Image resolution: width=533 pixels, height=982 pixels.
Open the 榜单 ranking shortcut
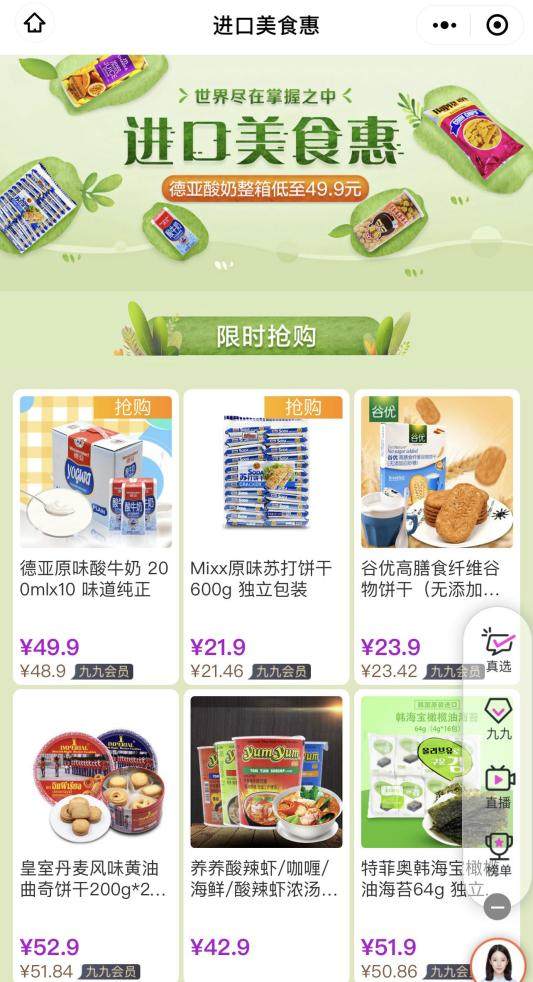(x=499, y=855)
